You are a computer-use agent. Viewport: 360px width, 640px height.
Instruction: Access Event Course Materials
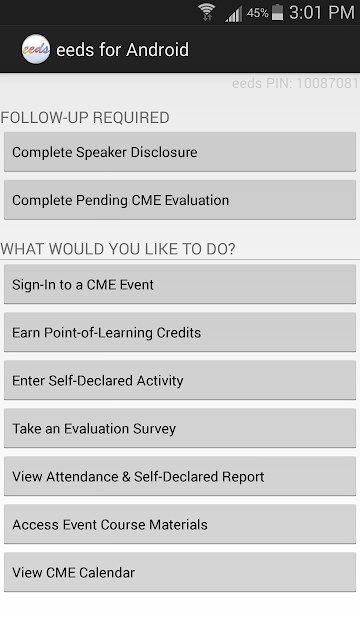(180, 524)
